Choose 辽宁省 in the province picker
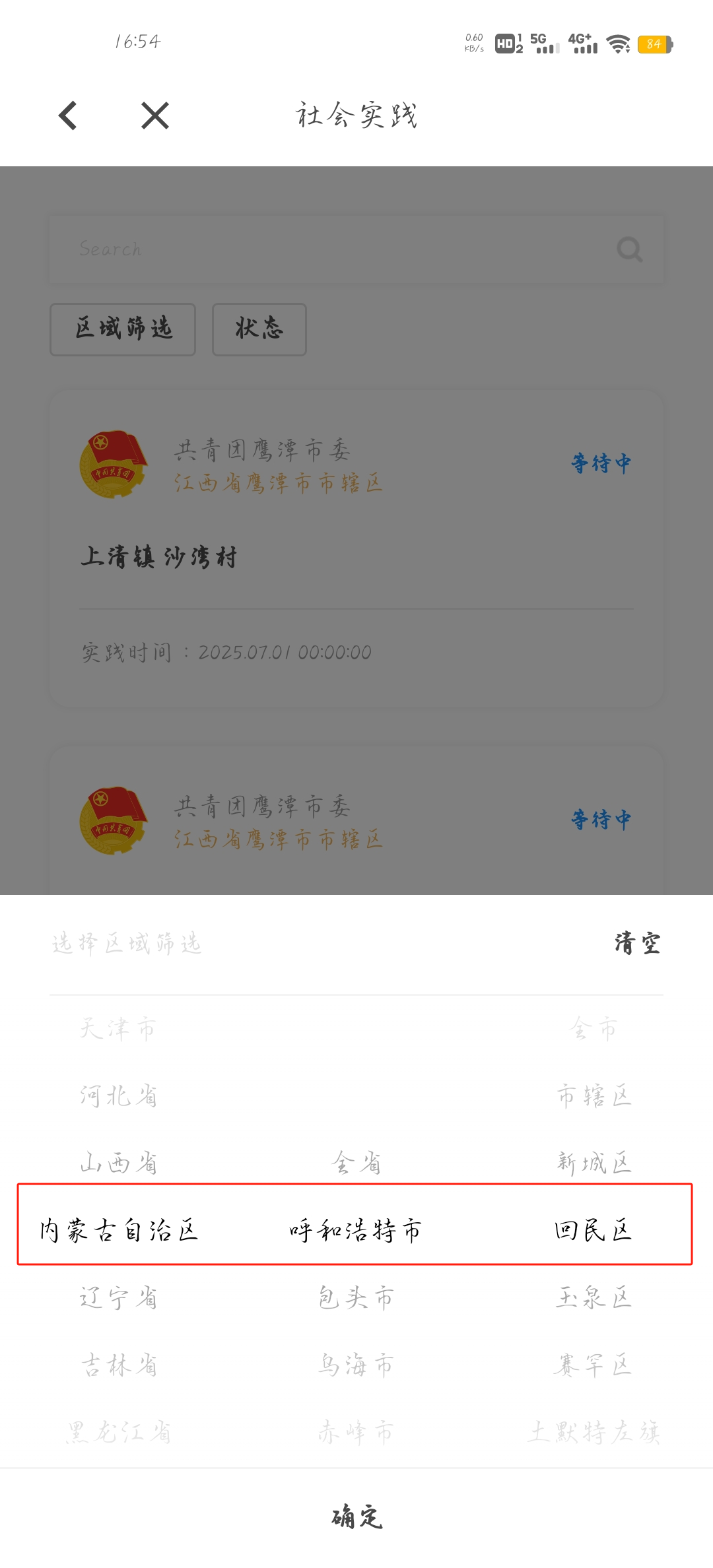 [119, 1297]
